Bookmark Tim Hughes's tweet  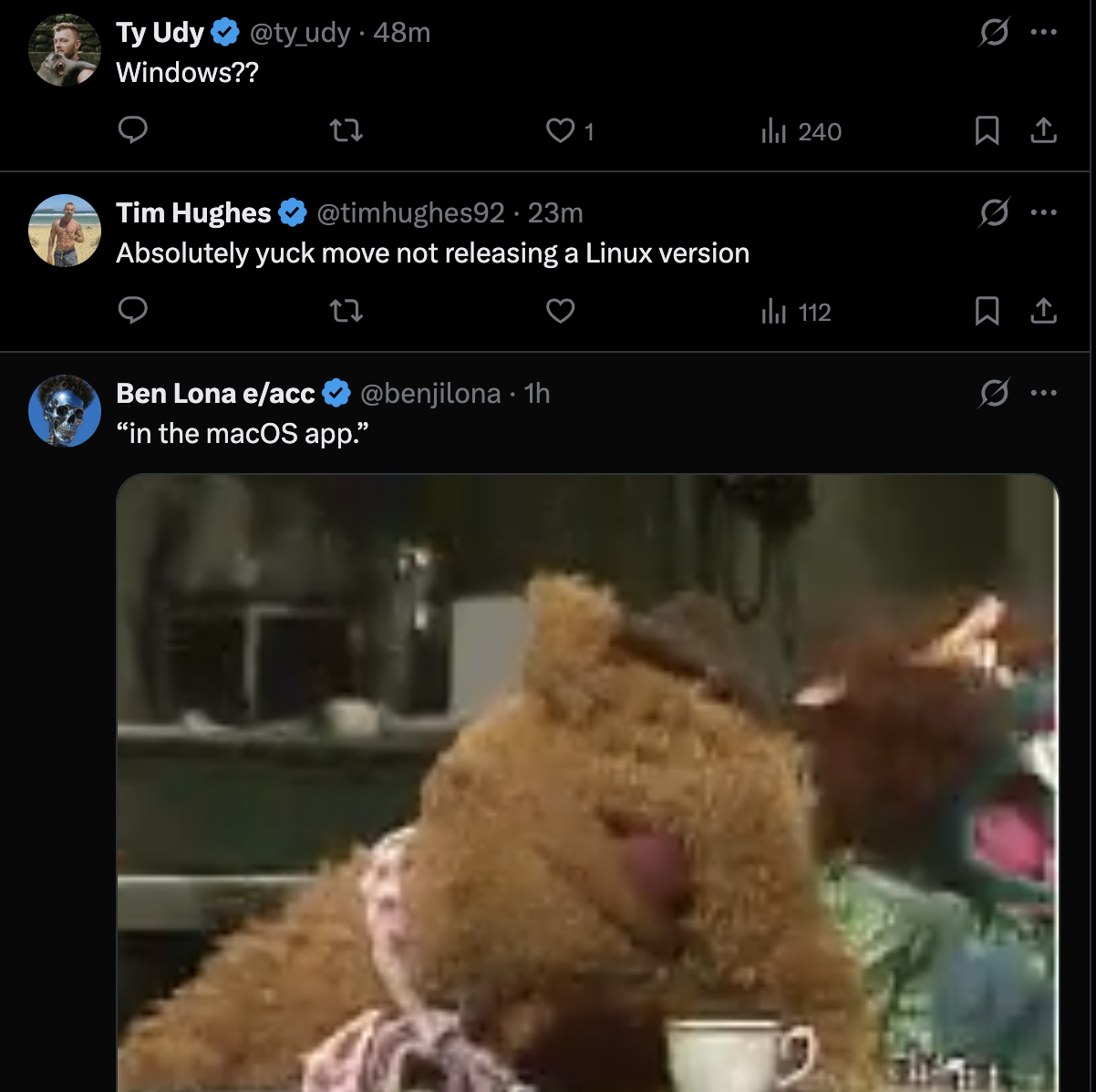pyautogui.click(x=987, y=312)
